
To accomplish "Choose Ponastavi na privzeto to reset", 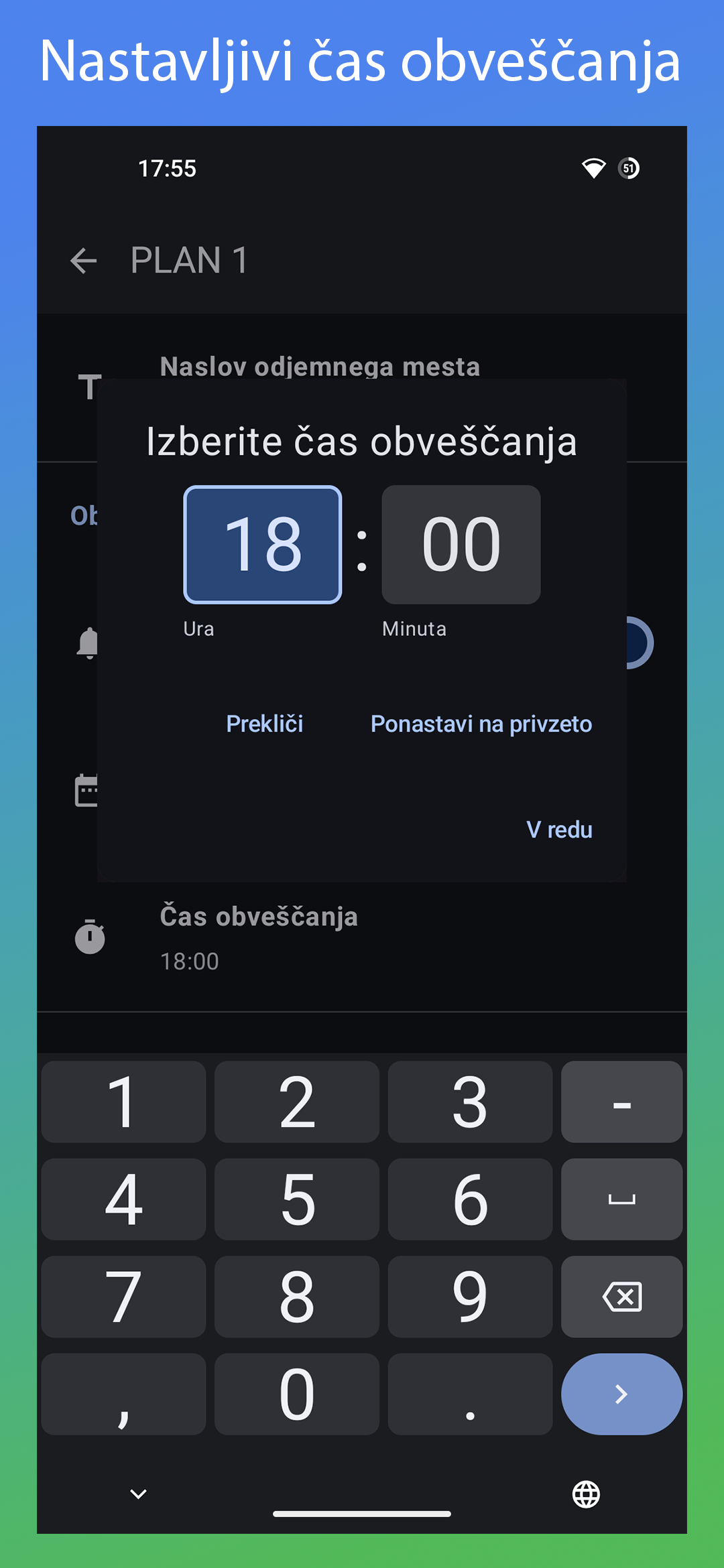I will [481, 724].
